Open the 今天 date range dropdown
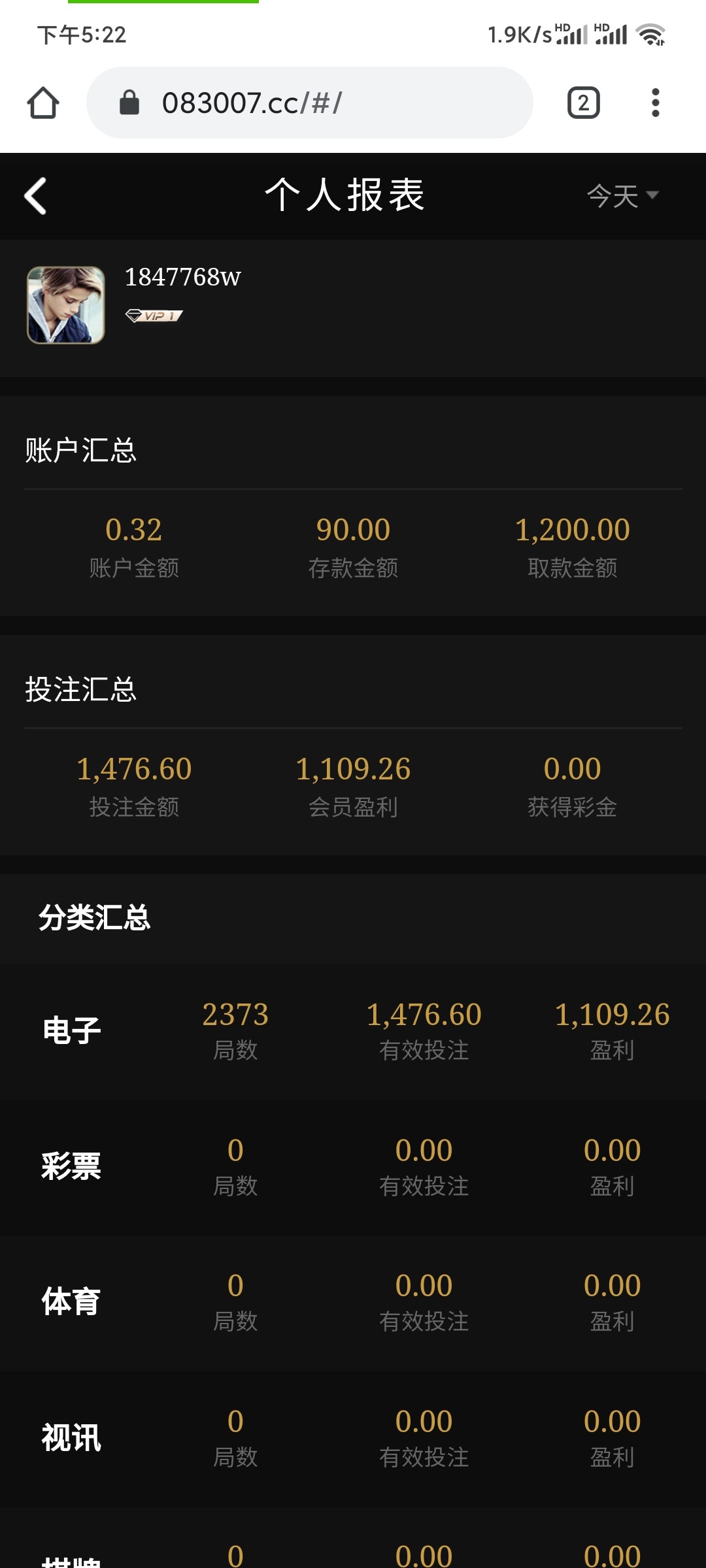Image resolution: width=706 pixels, height=1568 pixels. click(622, 196)
